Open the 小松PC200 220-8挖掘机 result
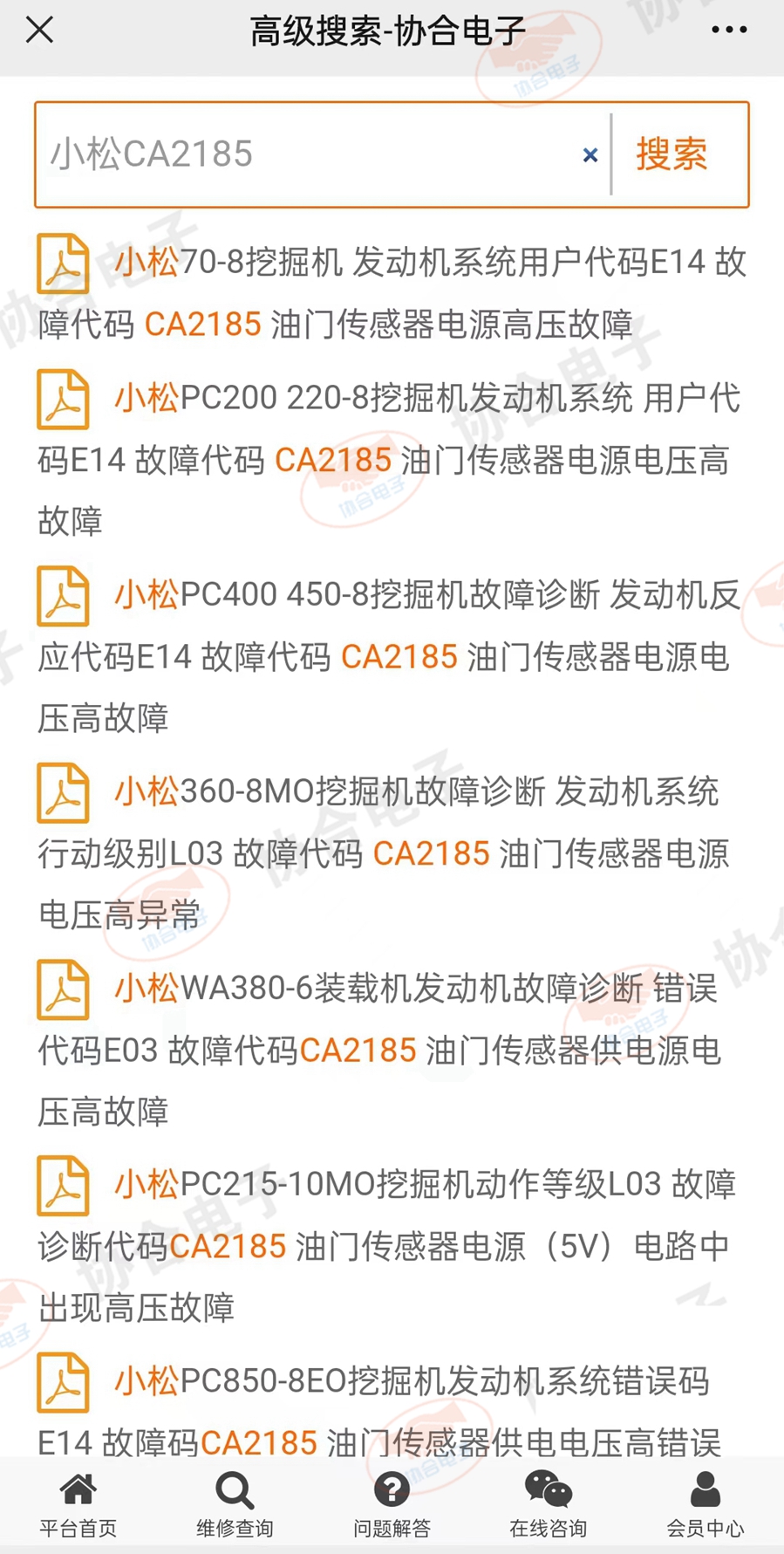This screenshot has height=1554, width=784. point(392,460)
